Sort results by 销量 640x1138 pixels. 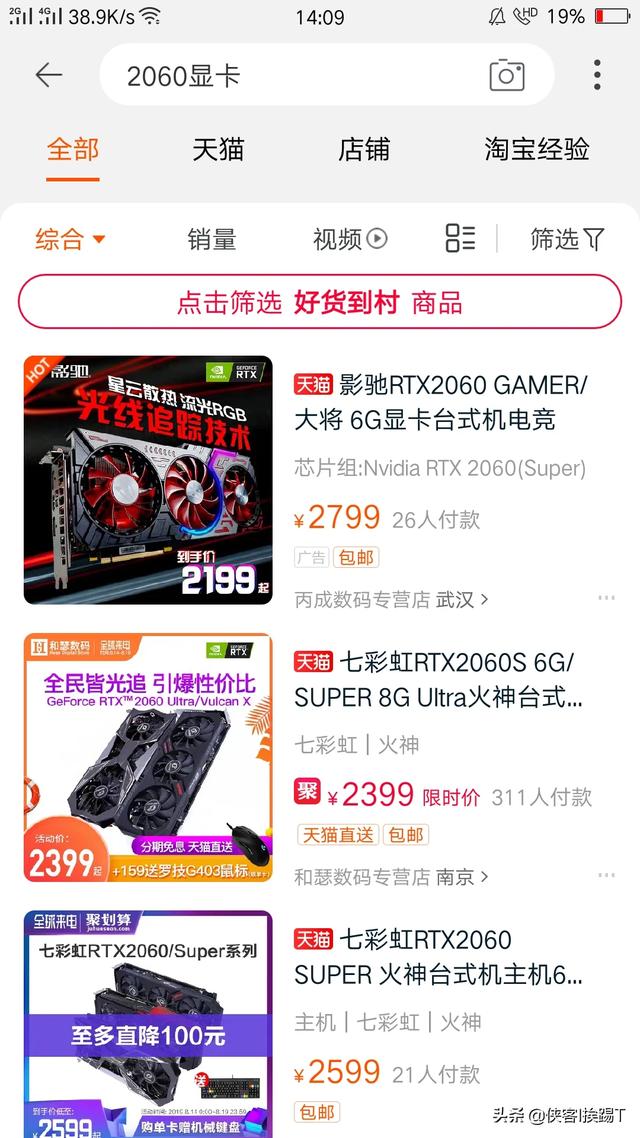pyautogui.click(x=212, y=239)
